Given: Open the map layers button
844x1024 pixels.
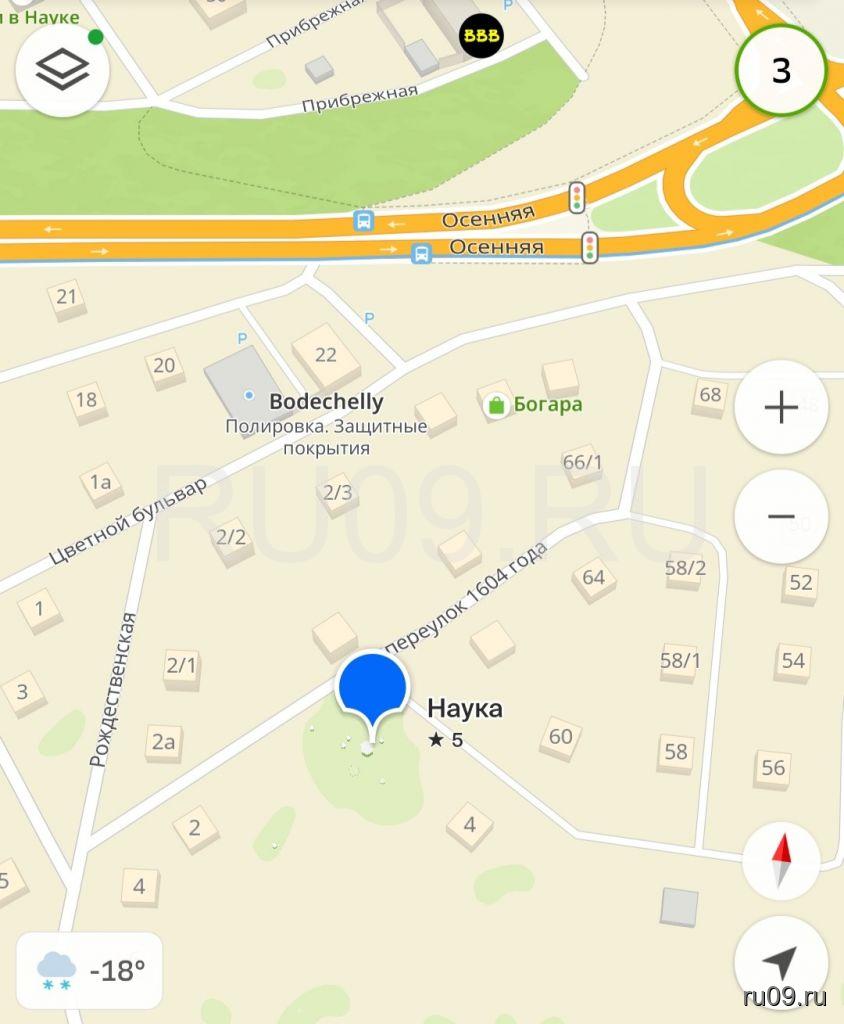Looking at the screenshot, I should tap(62, 69).
